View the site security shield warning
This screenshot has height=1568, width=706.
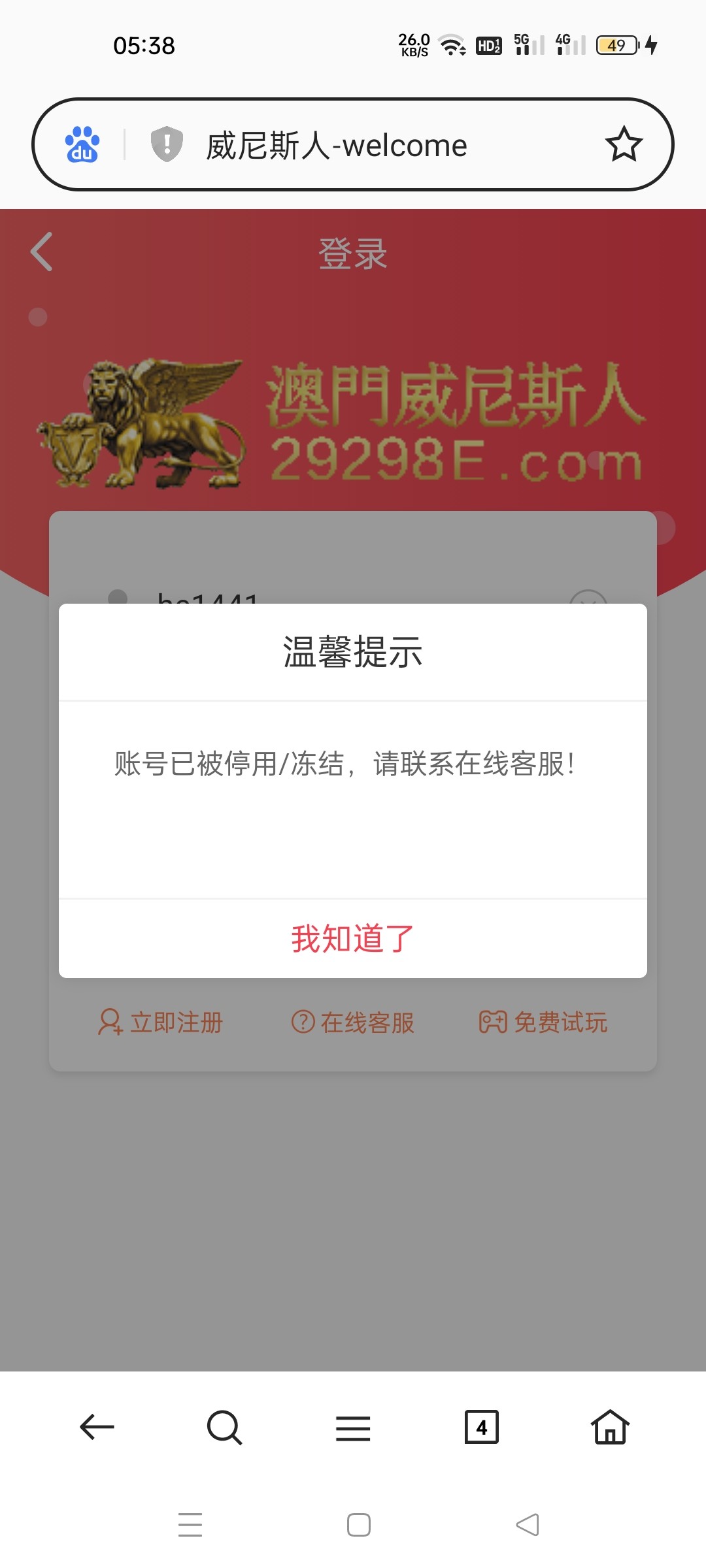click(167, 144)
